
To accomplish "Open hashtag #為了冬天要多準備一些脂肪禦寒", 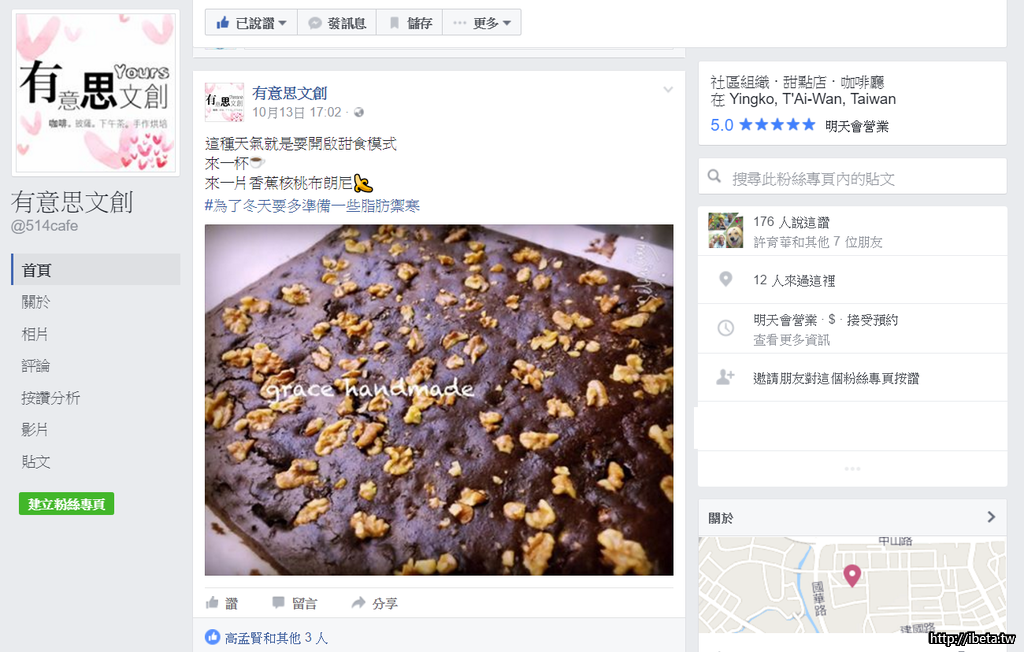I will click(312, 205).
